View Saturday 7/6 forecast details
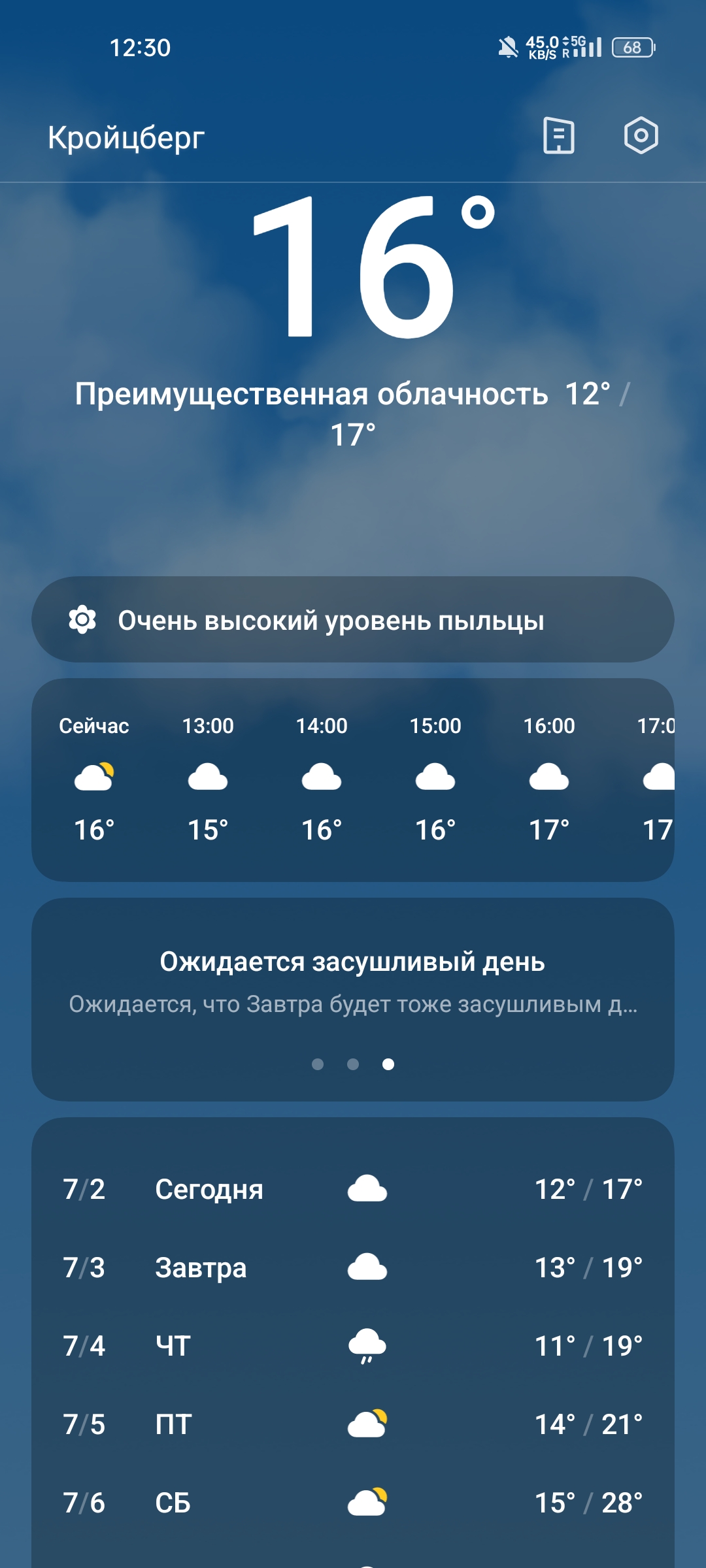Screen dimensions: 706x1568 pyautogui.click(x=353, y=1503)
